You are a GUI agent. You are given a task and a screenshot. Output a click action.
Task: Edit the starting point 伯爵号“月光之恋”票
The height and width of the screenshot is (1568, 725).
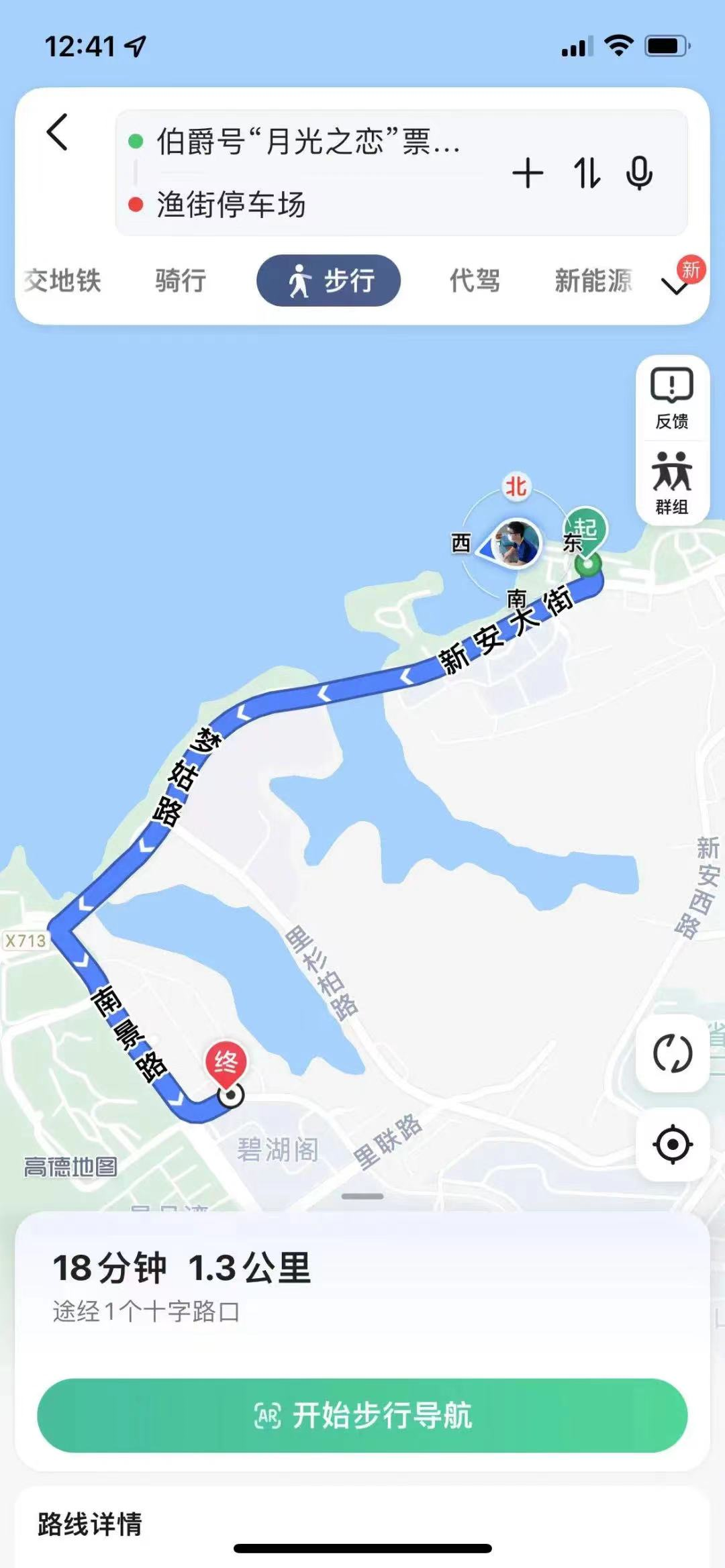[x=309, y=142]
